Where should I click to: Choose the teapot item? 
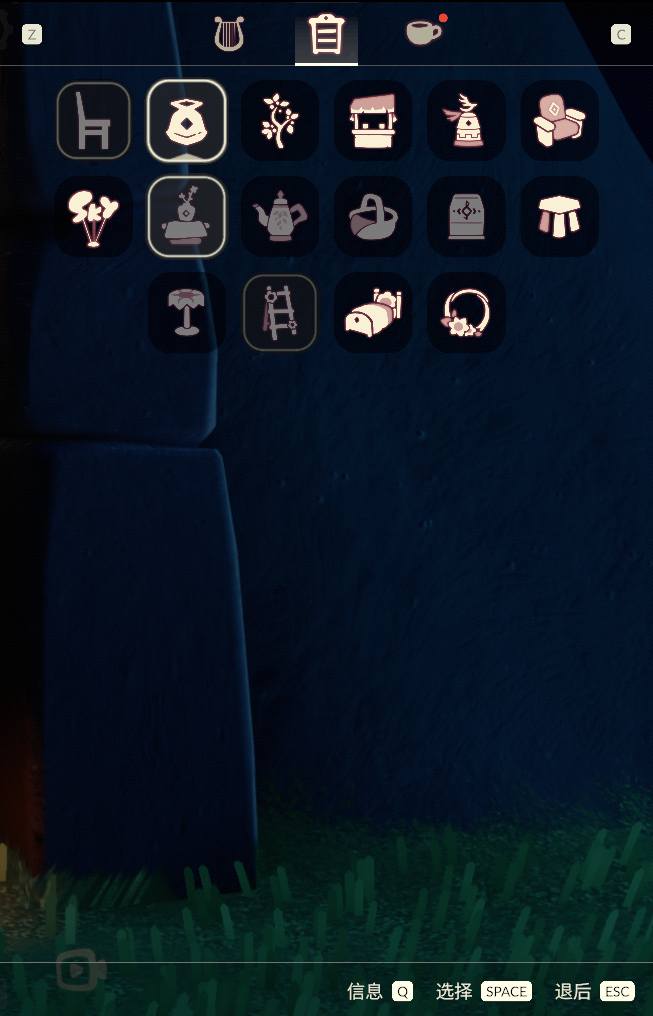[x=280, y=217]
